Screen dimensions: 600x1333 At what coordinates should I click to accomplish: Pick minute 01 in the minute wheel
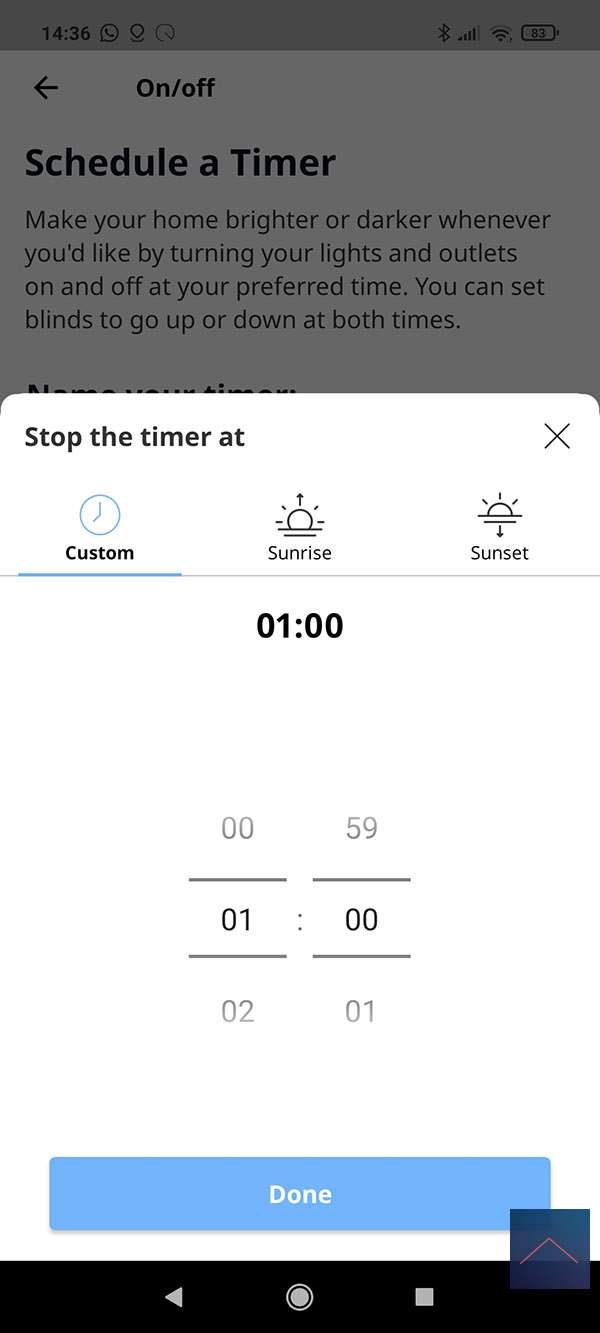[361, 1011]
